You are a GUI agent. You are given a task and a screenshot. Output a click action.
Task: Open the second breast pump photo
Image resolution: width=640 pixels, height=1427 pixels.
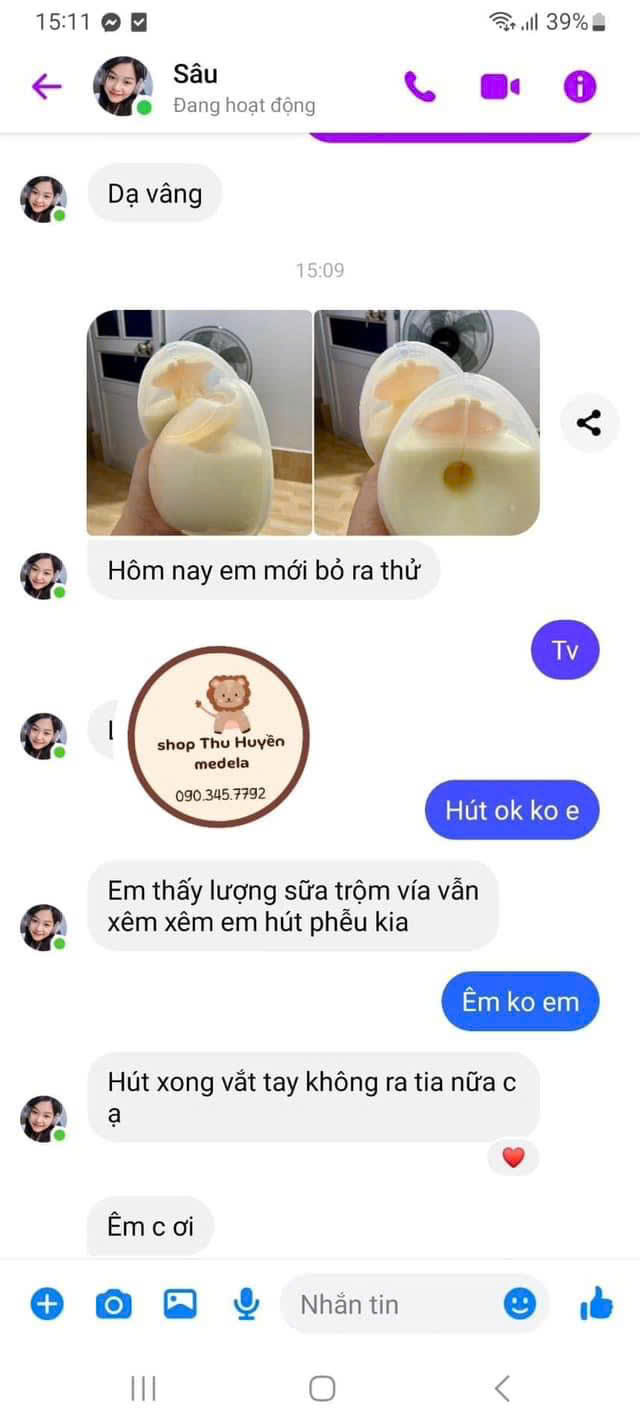427,422
